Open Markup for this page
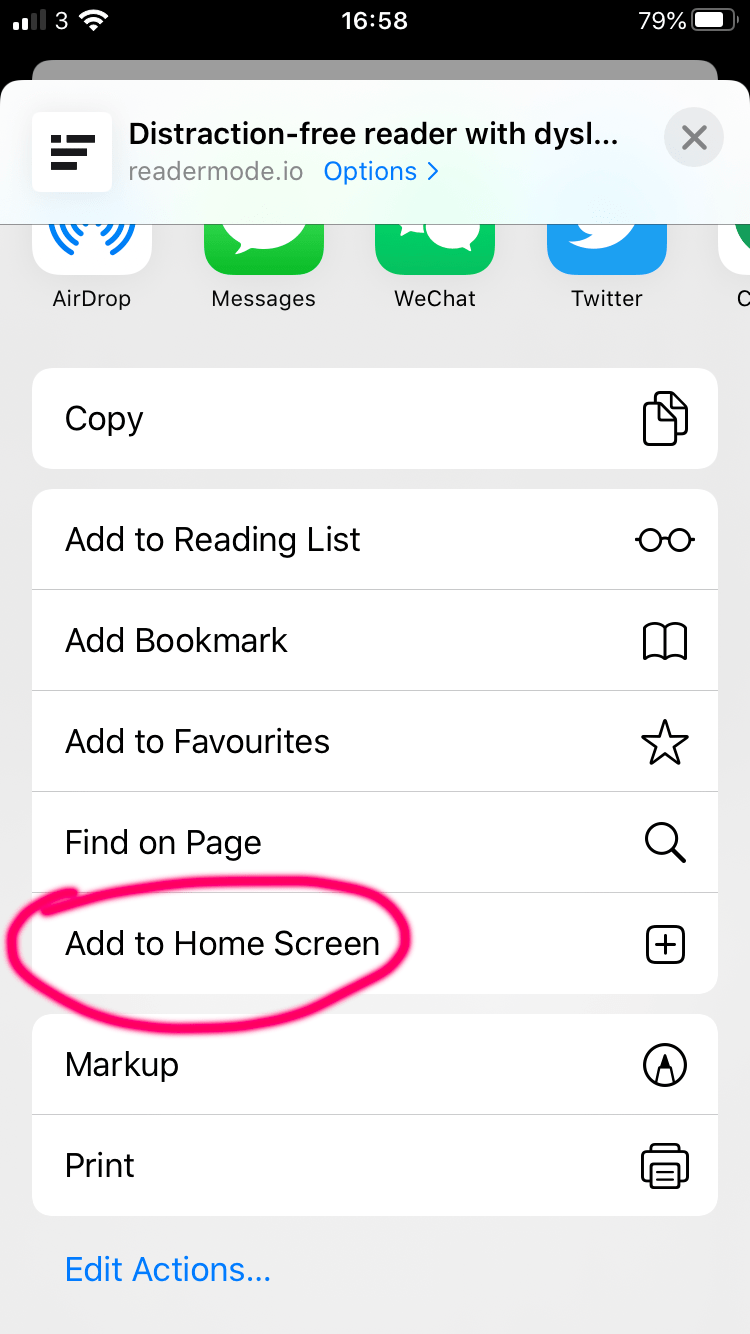750x1334 pixels. (x=375, y=1065)
